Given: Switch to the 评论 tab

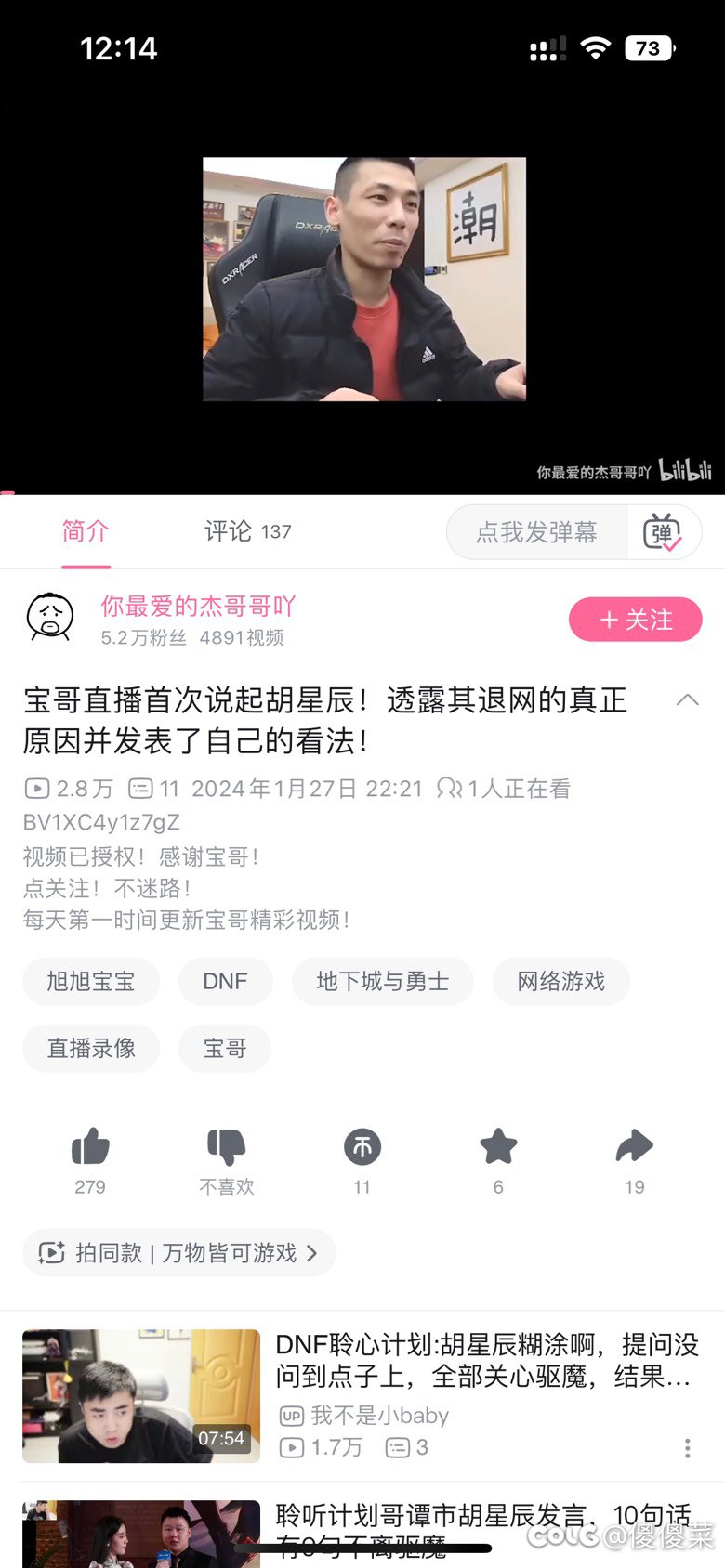Looking at the screenshot, I should coord(247,531).
